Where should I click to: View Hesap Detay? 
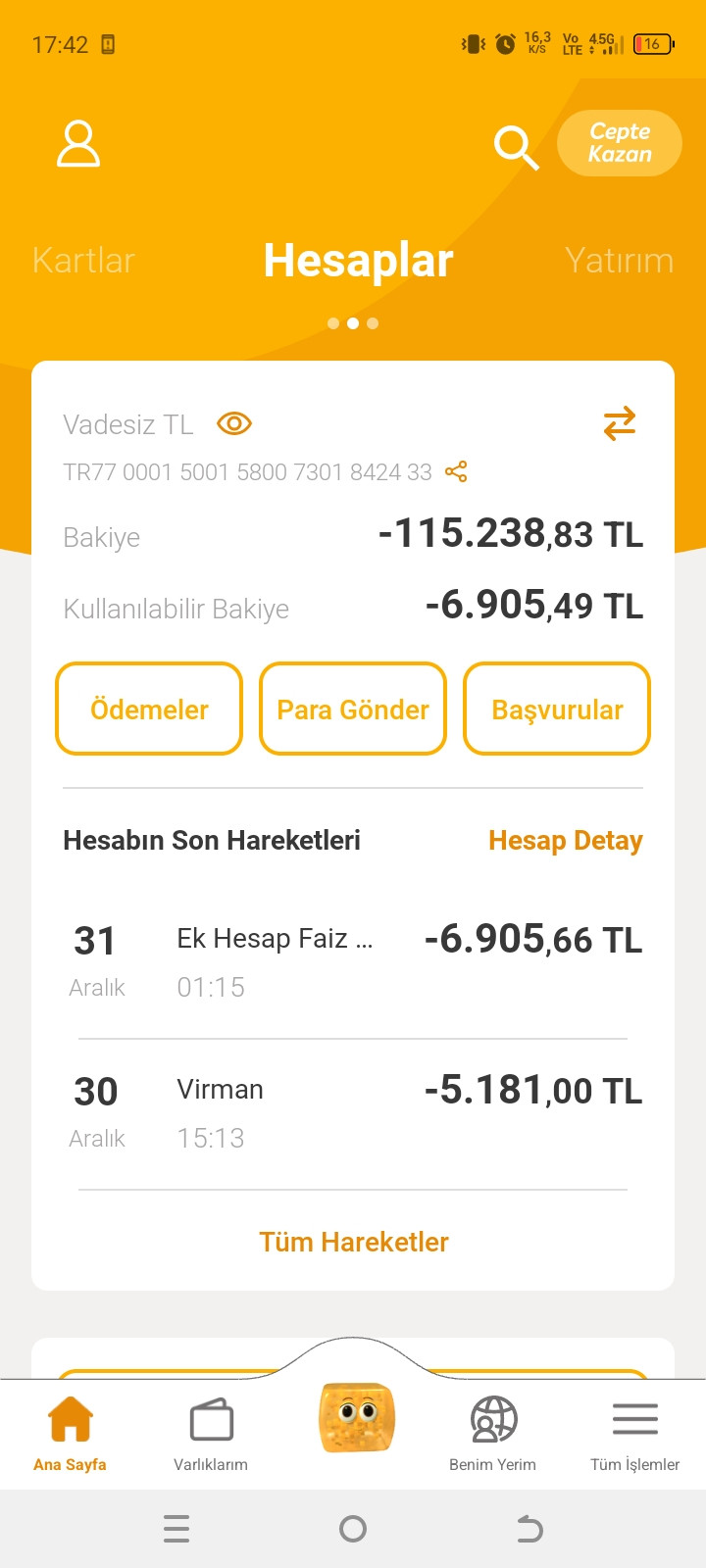(565, 841)
